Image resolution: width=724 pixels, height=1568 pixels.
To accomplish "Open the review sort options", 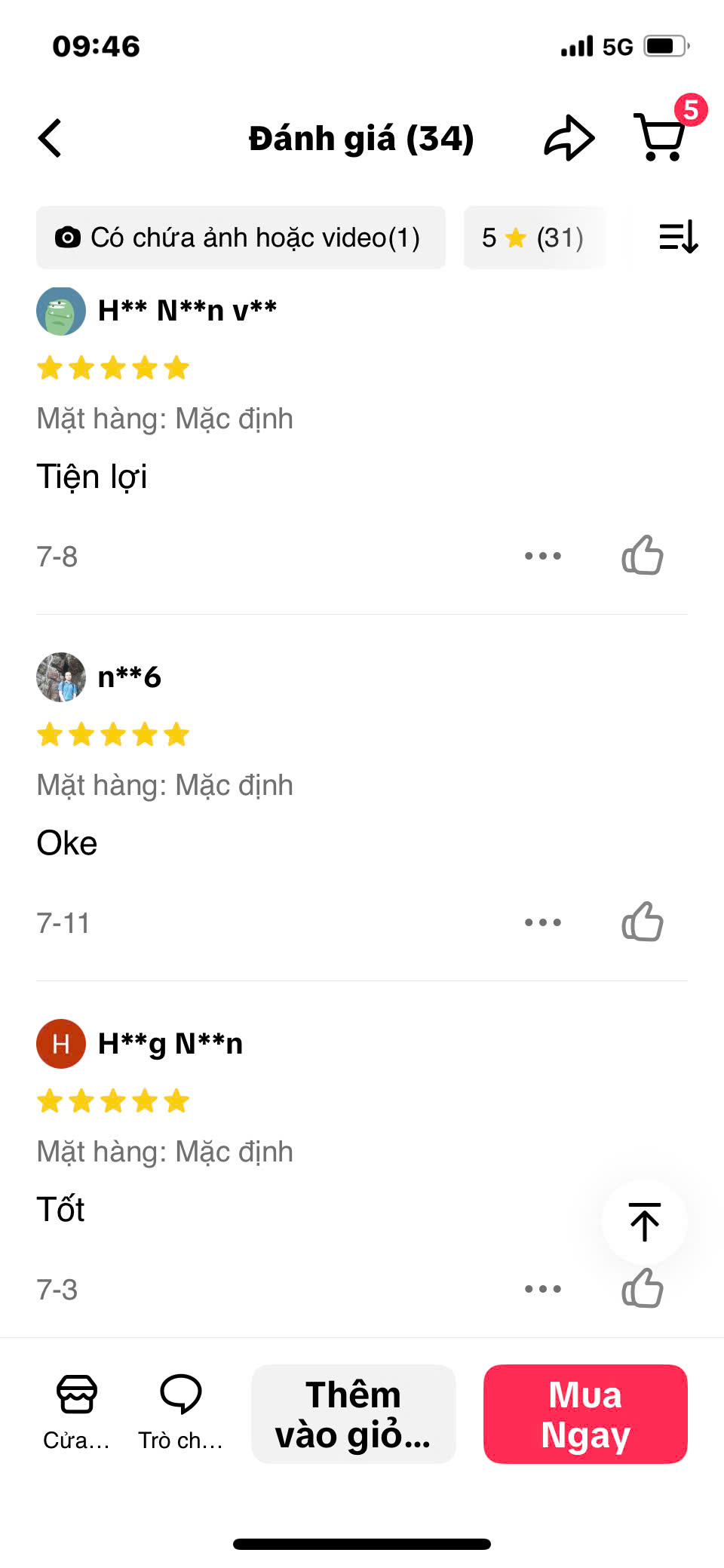I will tap(678, 238).
